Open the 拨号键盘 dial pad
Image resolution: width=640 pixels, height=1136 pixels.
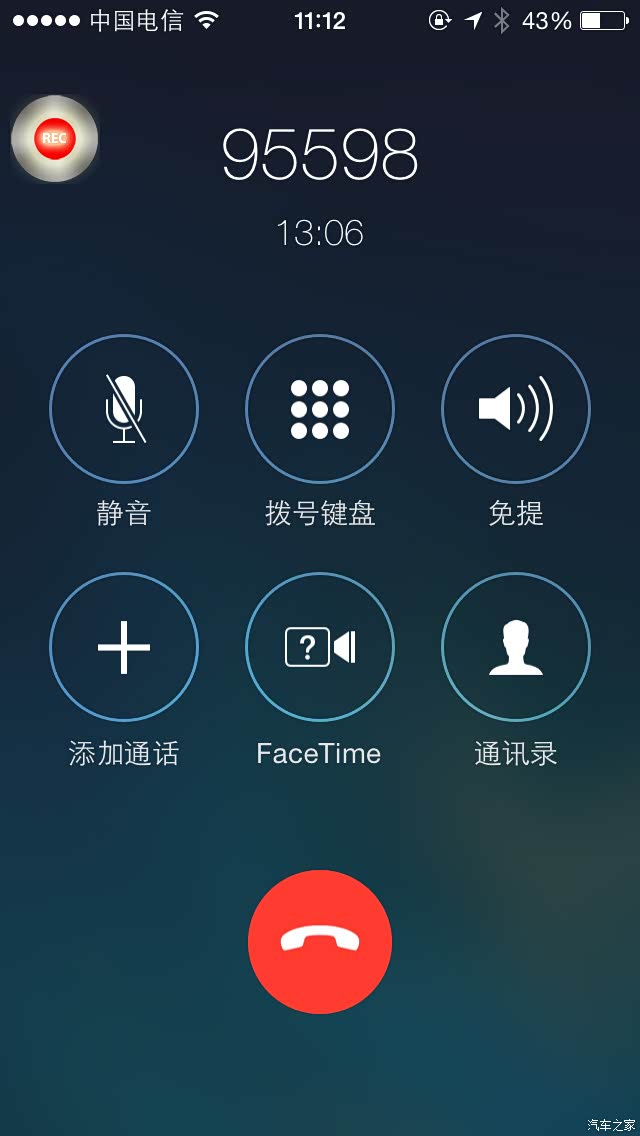(320, 409)
